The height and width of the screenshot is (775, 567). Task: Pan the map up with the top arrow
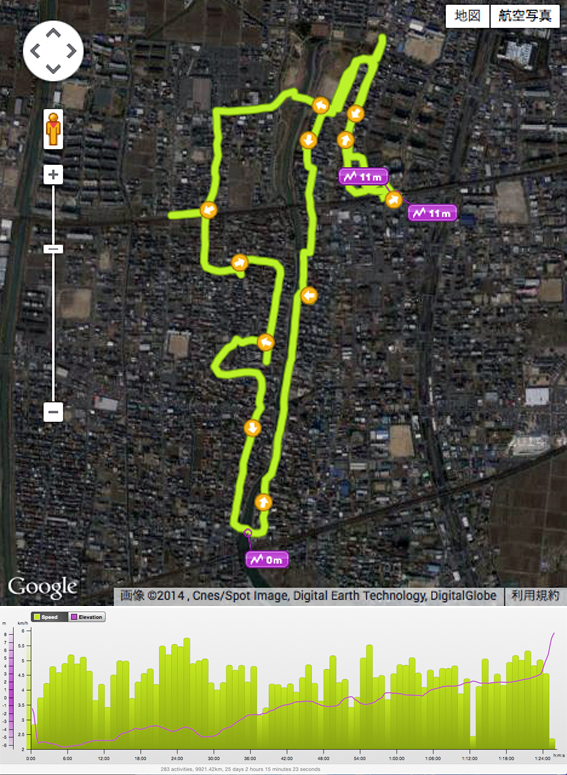53,34
